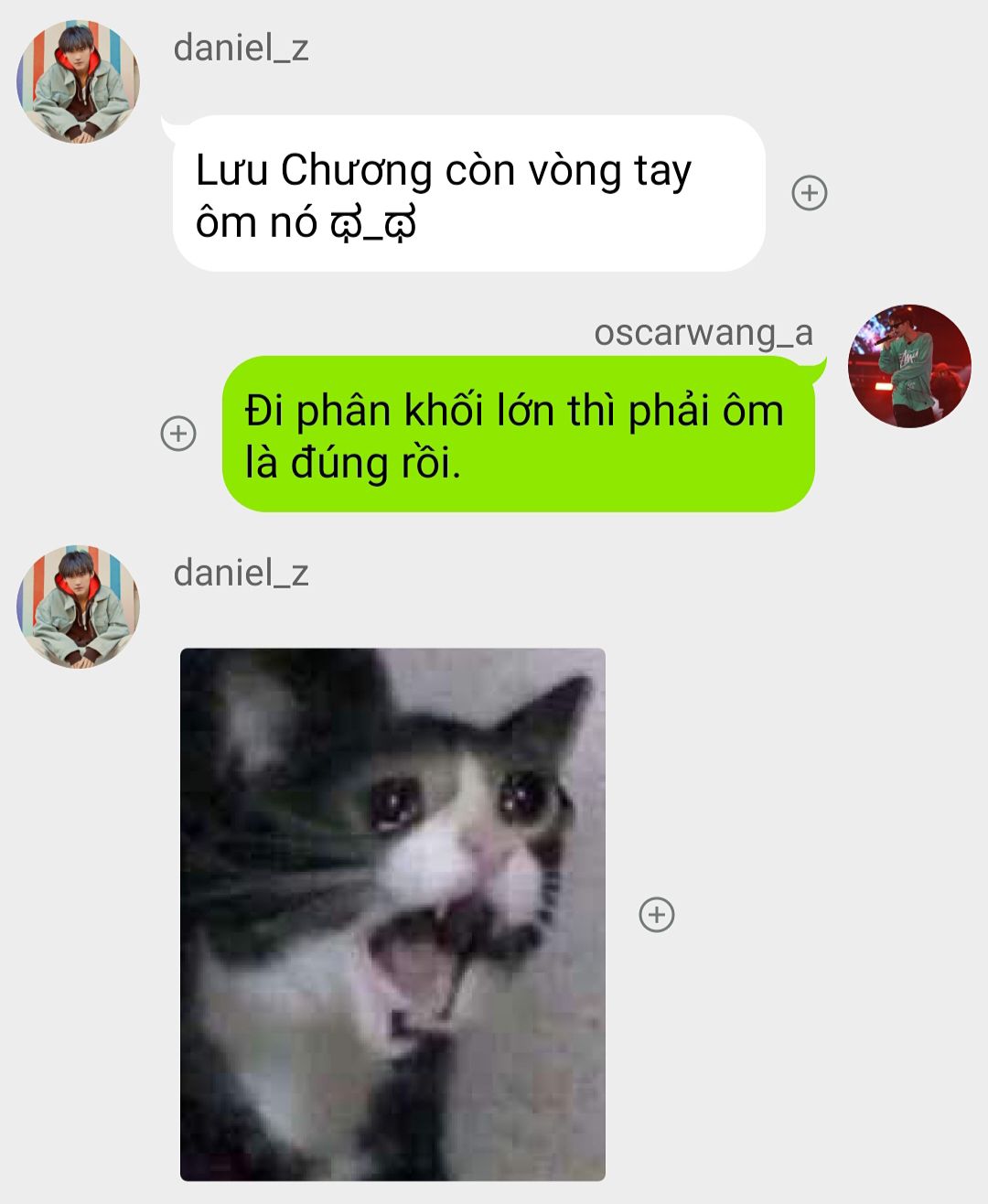Open oscarwang_a's profile avatar
Viewport: 988px width, 1204px height.
[x=909, y=366]
